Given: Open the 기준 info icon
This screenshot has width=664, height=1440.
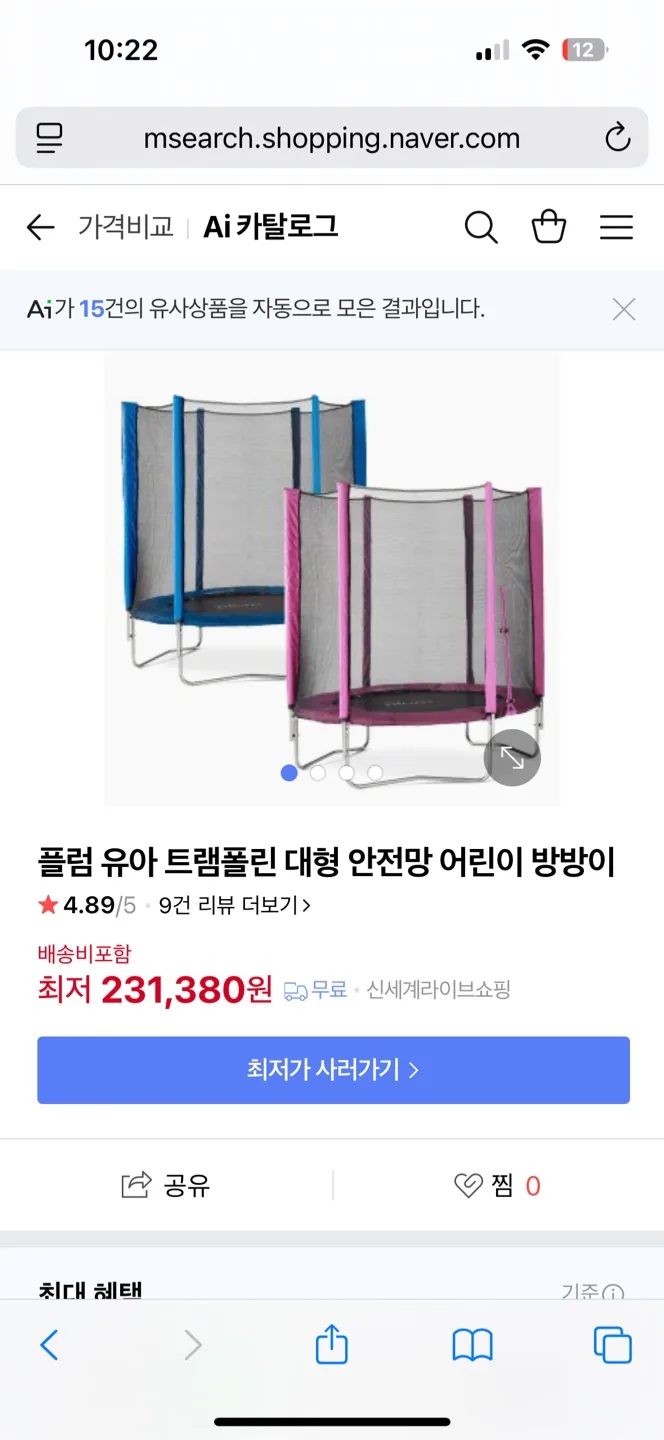Looking at the screenshot, I should [x=614, y=1292].
